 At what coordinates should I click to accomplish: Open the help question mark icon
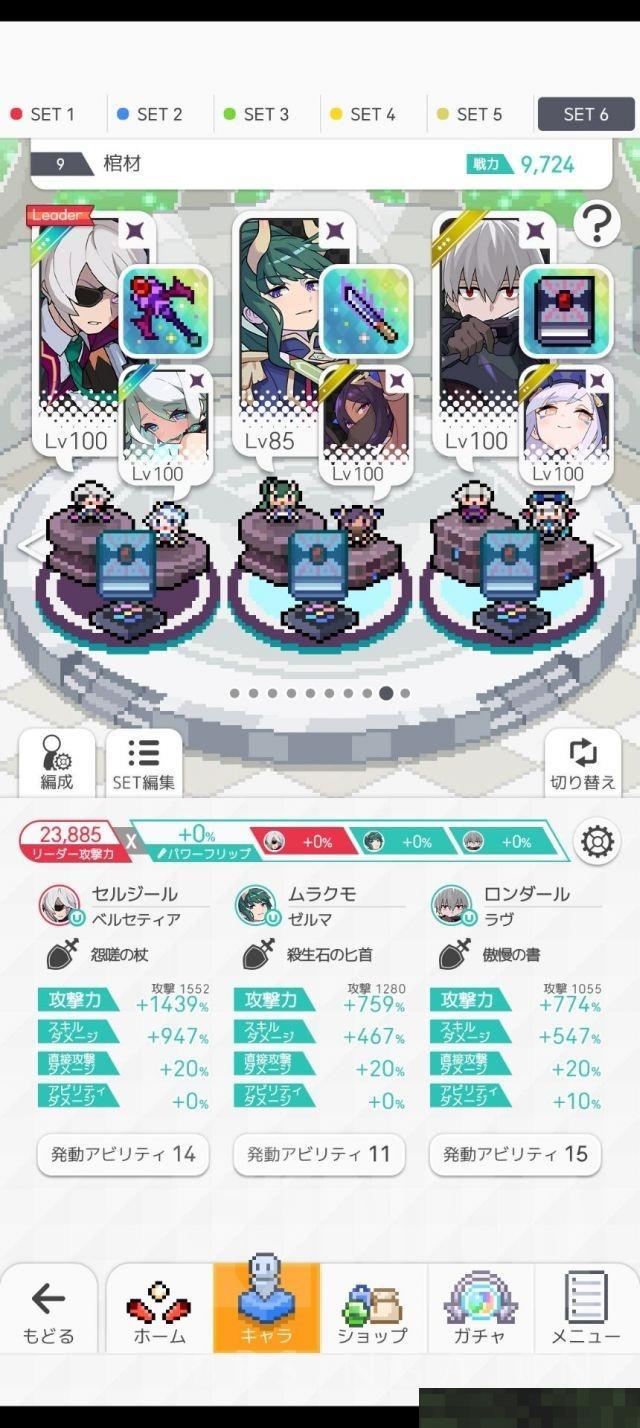tap(597, 226)
